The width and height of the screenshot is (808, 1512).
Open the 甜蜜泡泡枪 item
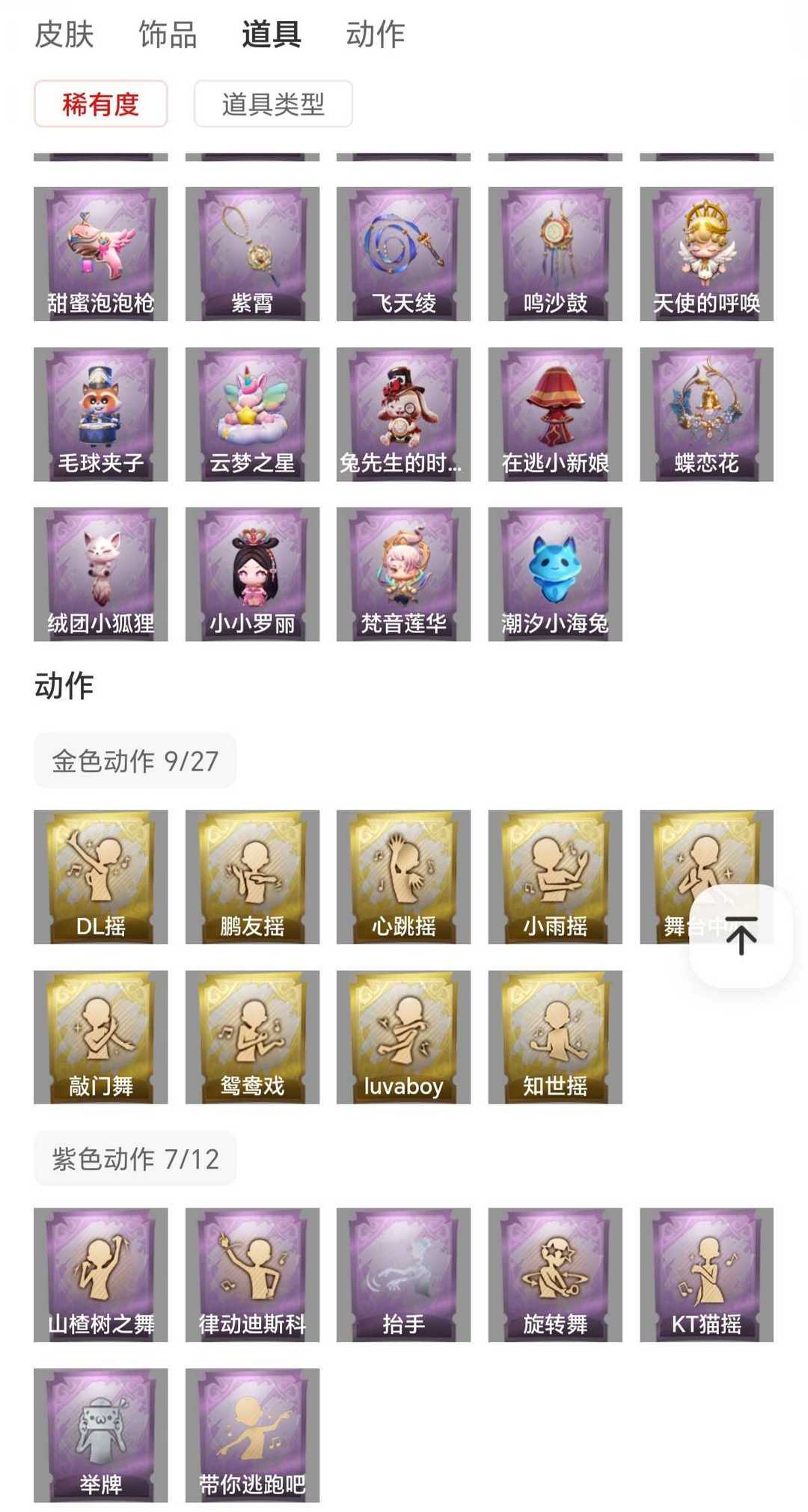[x=101, y=254]
